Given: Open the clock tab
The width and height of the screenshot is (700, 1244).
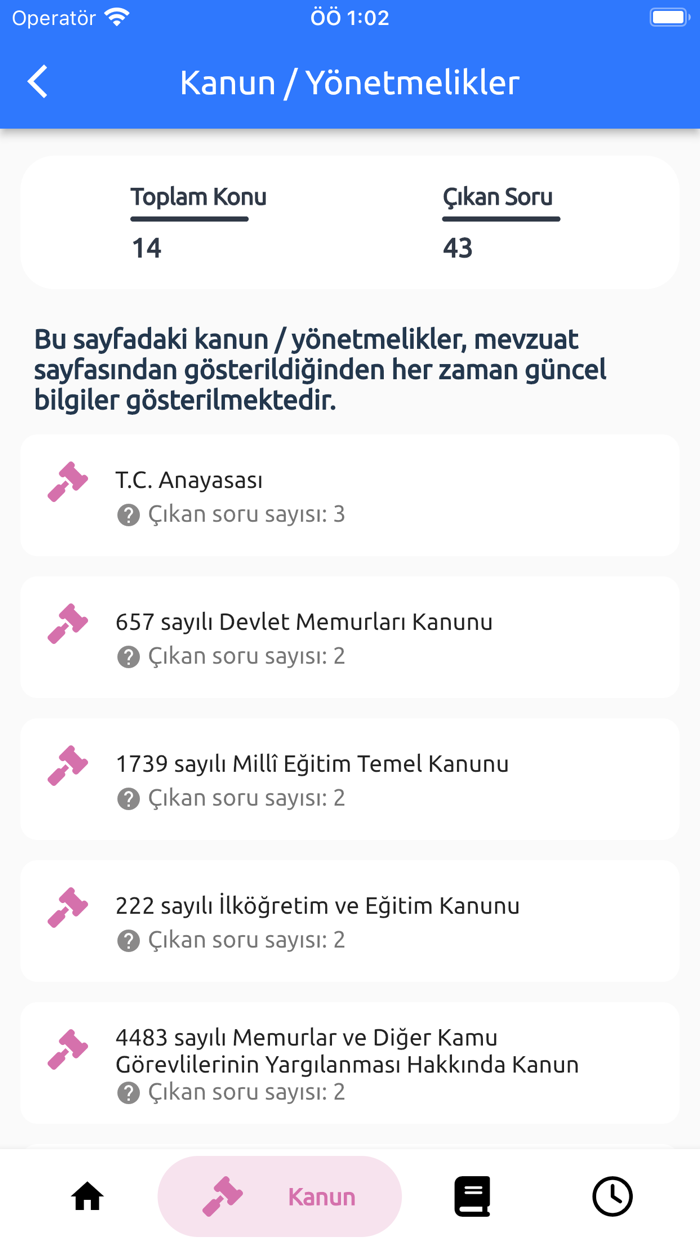Looking at the screenshot, I should pyautogui.click(x=612, y=1196).
